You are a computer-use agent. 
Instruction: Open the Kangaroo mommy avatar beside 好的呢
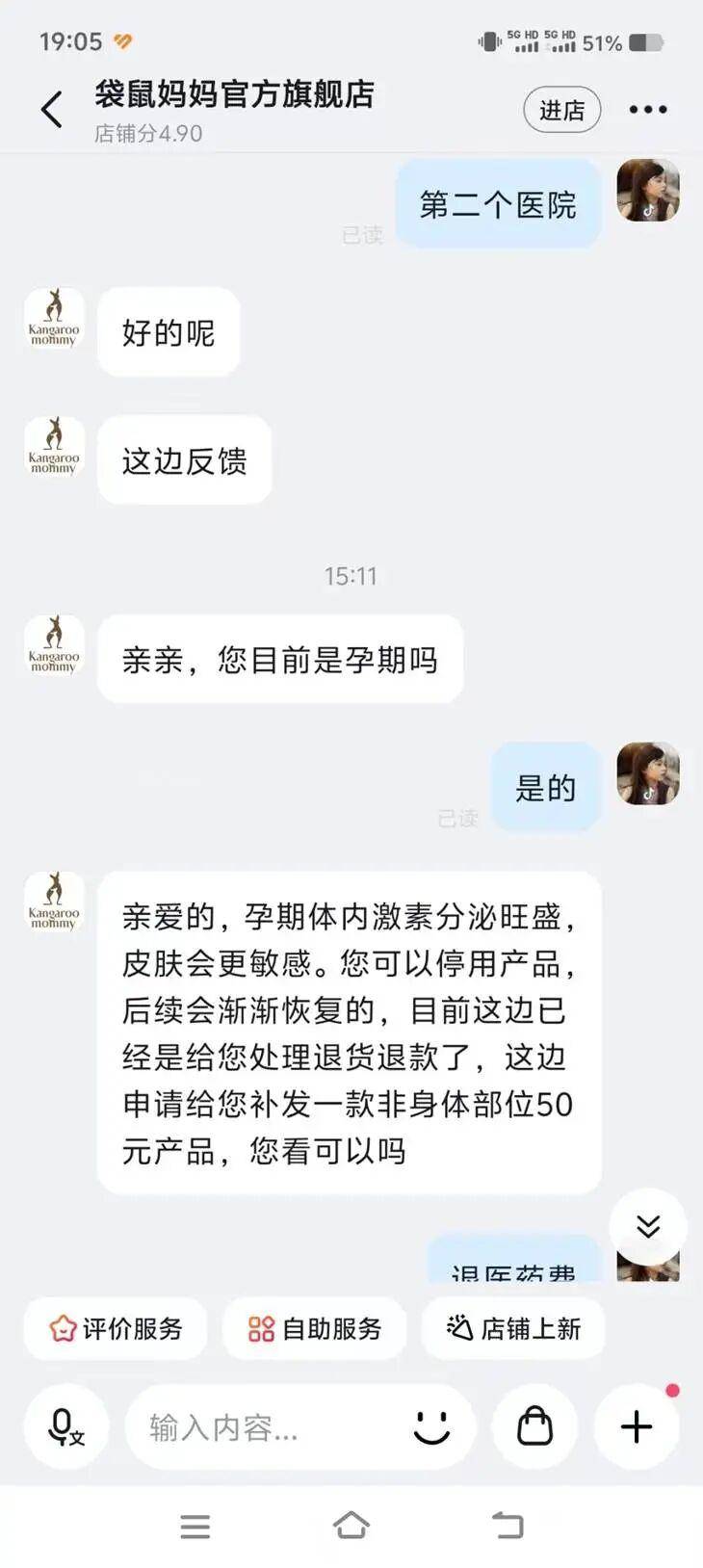click(54, 318)
